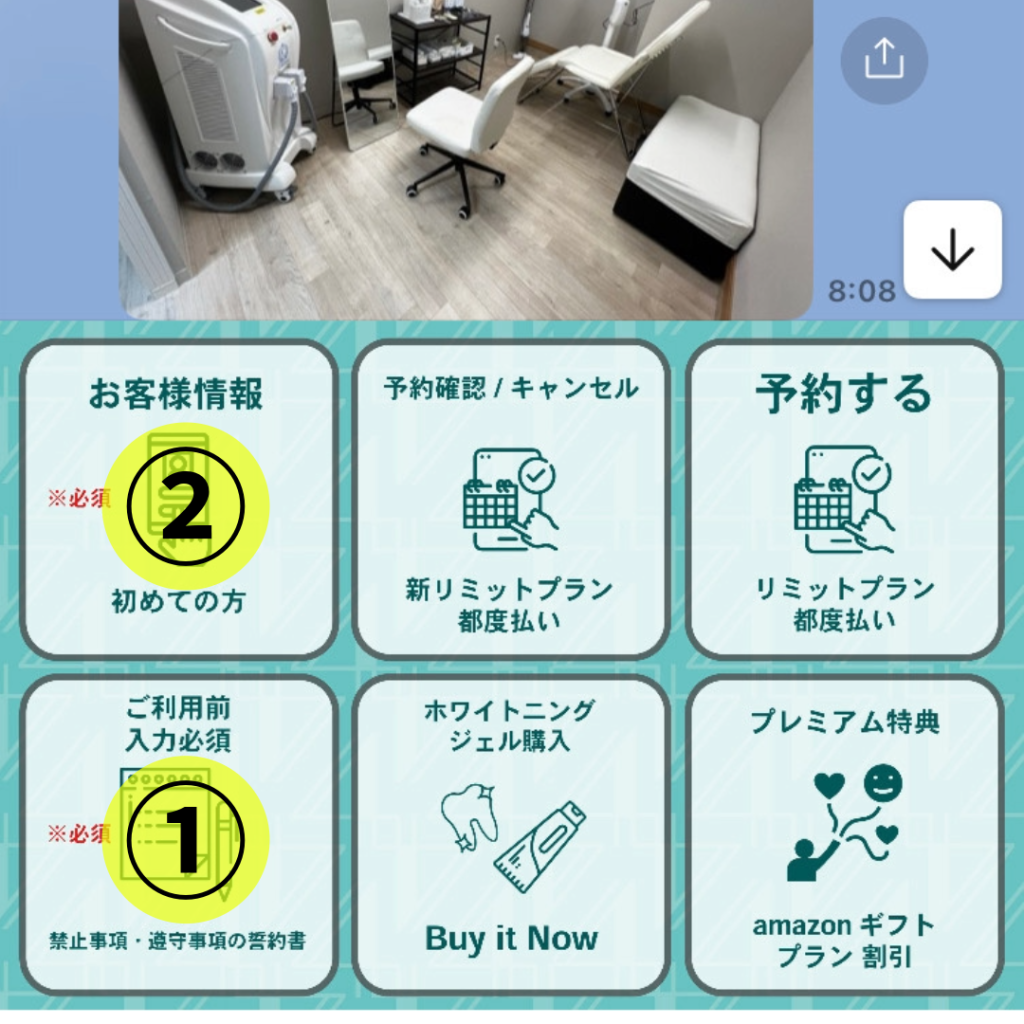This screenshot has width=1024, height=1024.
Task: Open 予約確認 / キャンセル tile
Action: 510,500
